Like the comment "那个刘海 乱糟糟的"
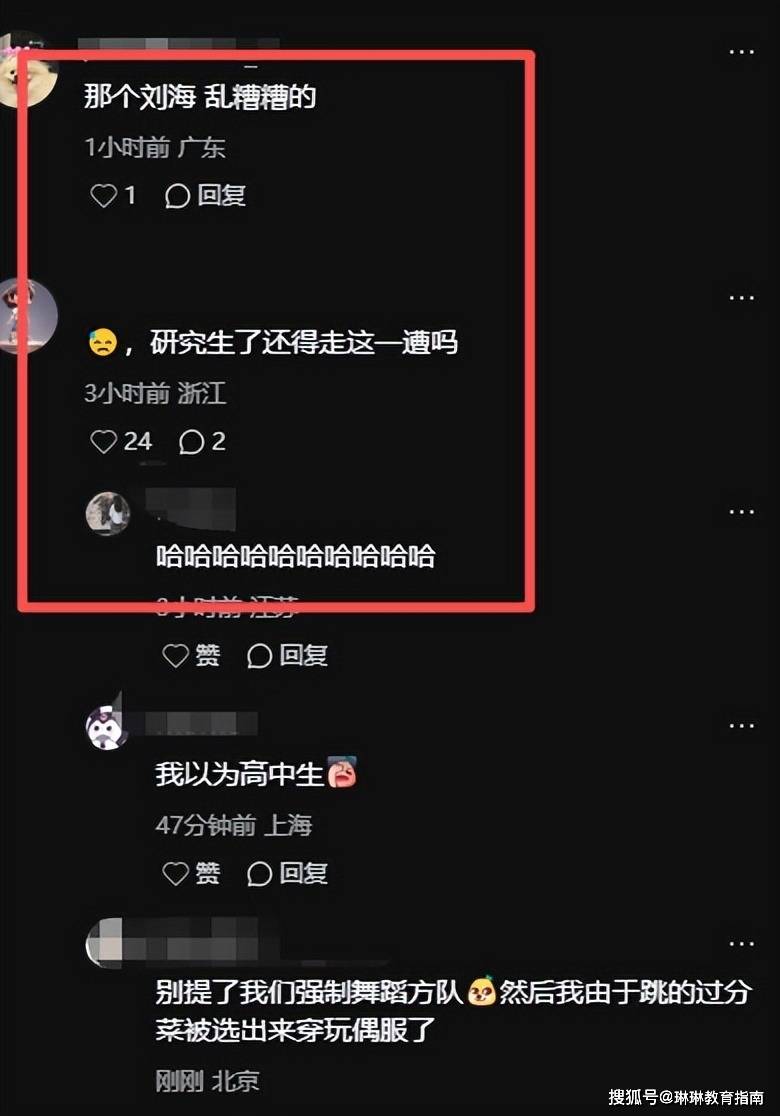Screen dimensions: 780x1116 coord(105,195)
